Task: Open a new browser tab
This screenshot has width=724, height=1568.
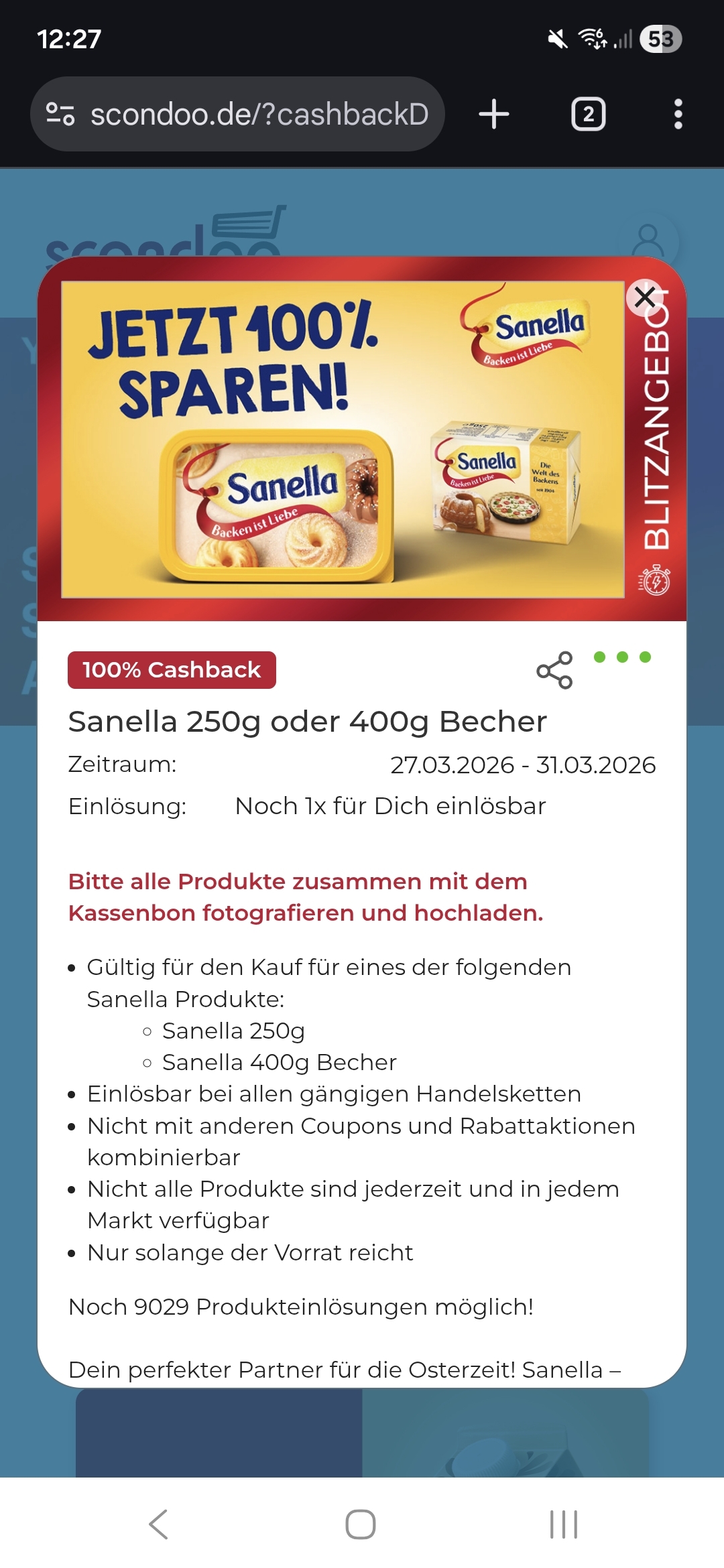Action: 494,115
